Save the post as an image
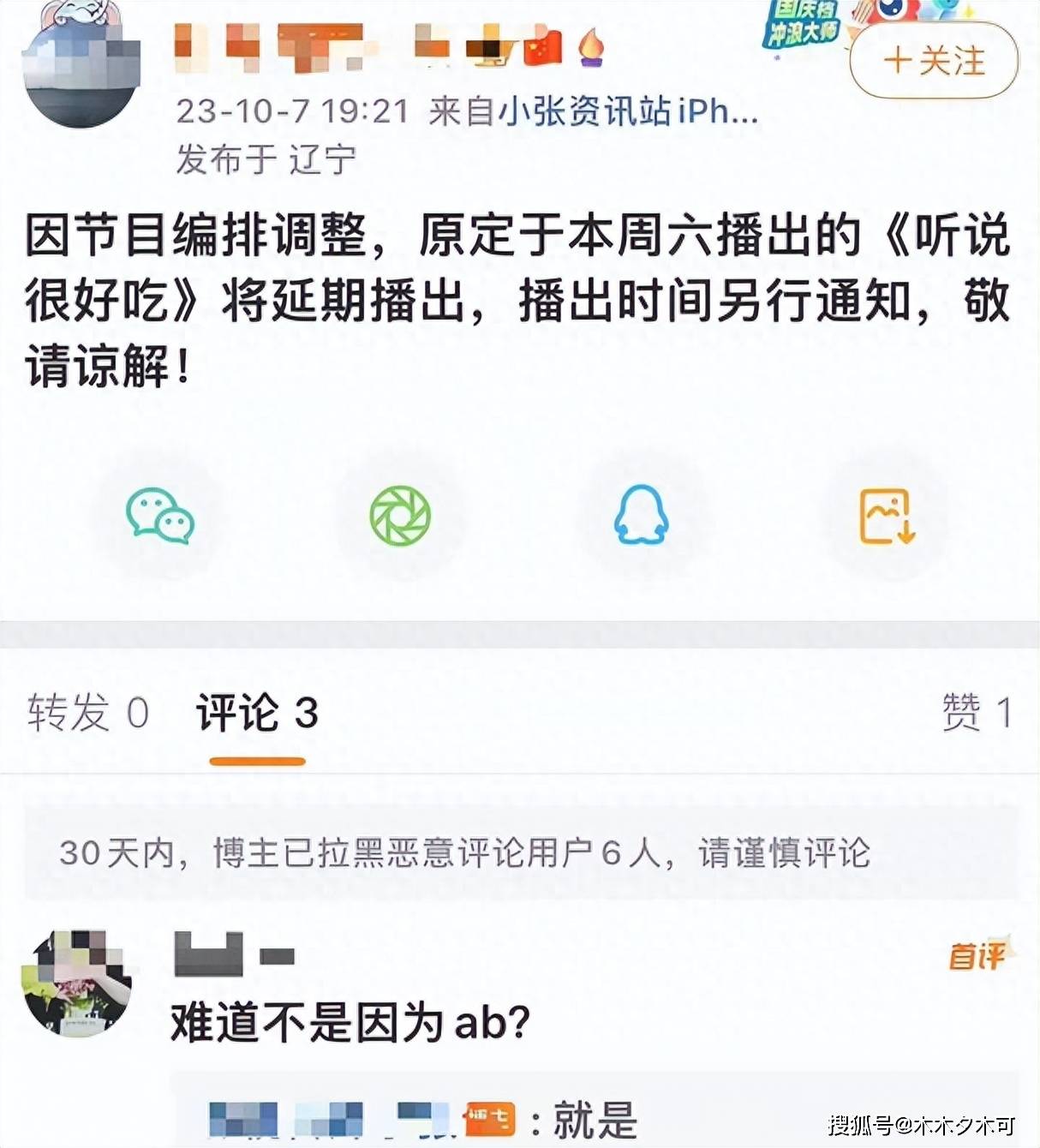This screenshot has width=1040, height=1148. pos(887,516)
